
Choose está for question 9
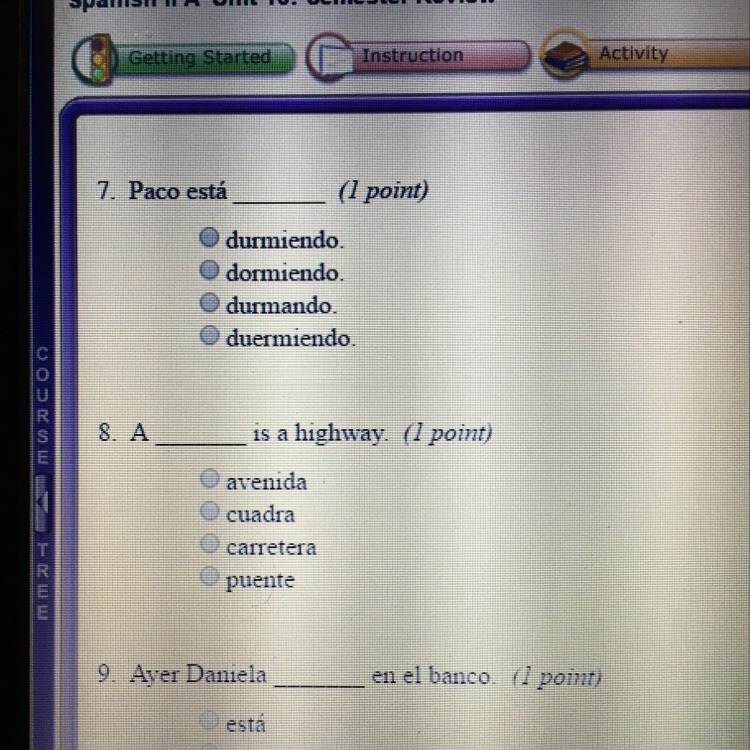click(209, 721)
